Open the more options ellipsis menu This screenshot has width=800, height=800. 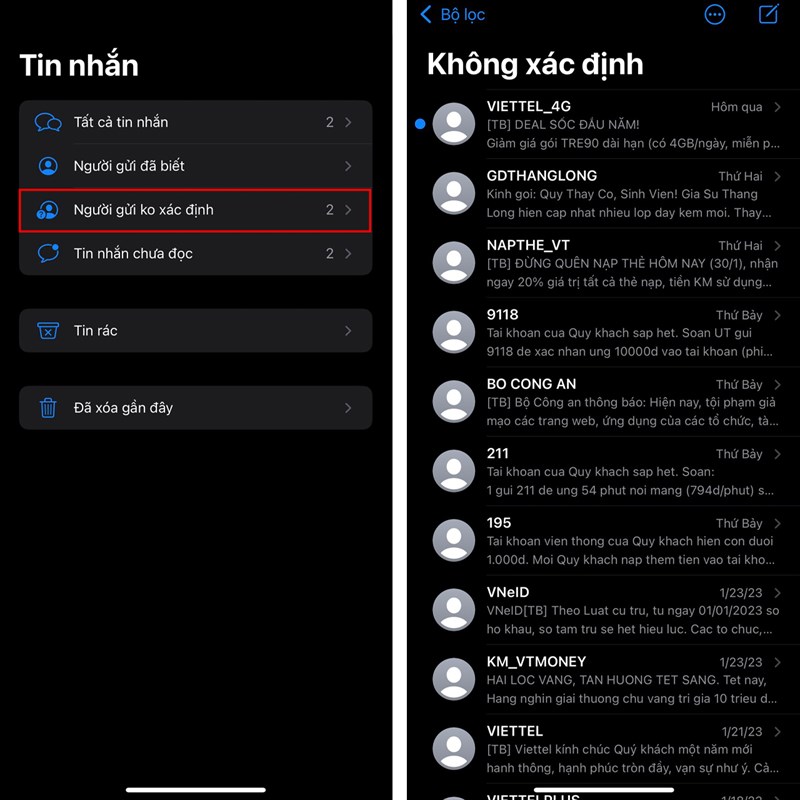pos(714,14)
